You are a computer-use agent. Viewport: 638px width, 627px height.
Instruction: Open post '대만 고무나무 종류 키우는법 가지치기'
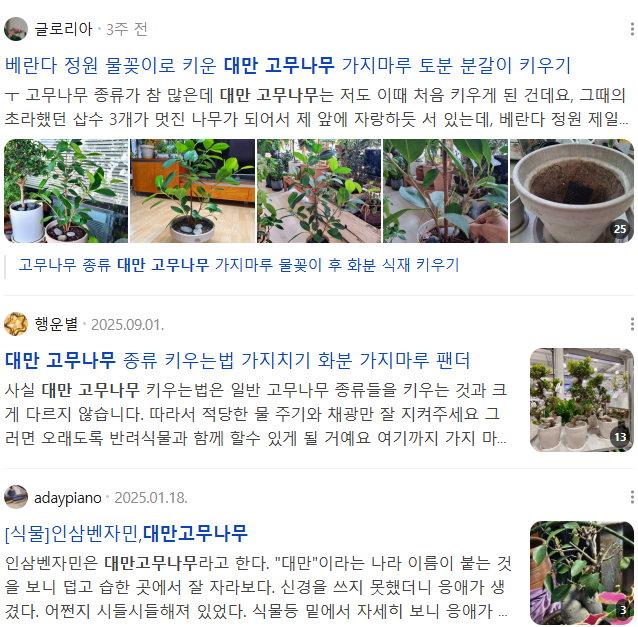pyautogui.click(x=238, y=360)
